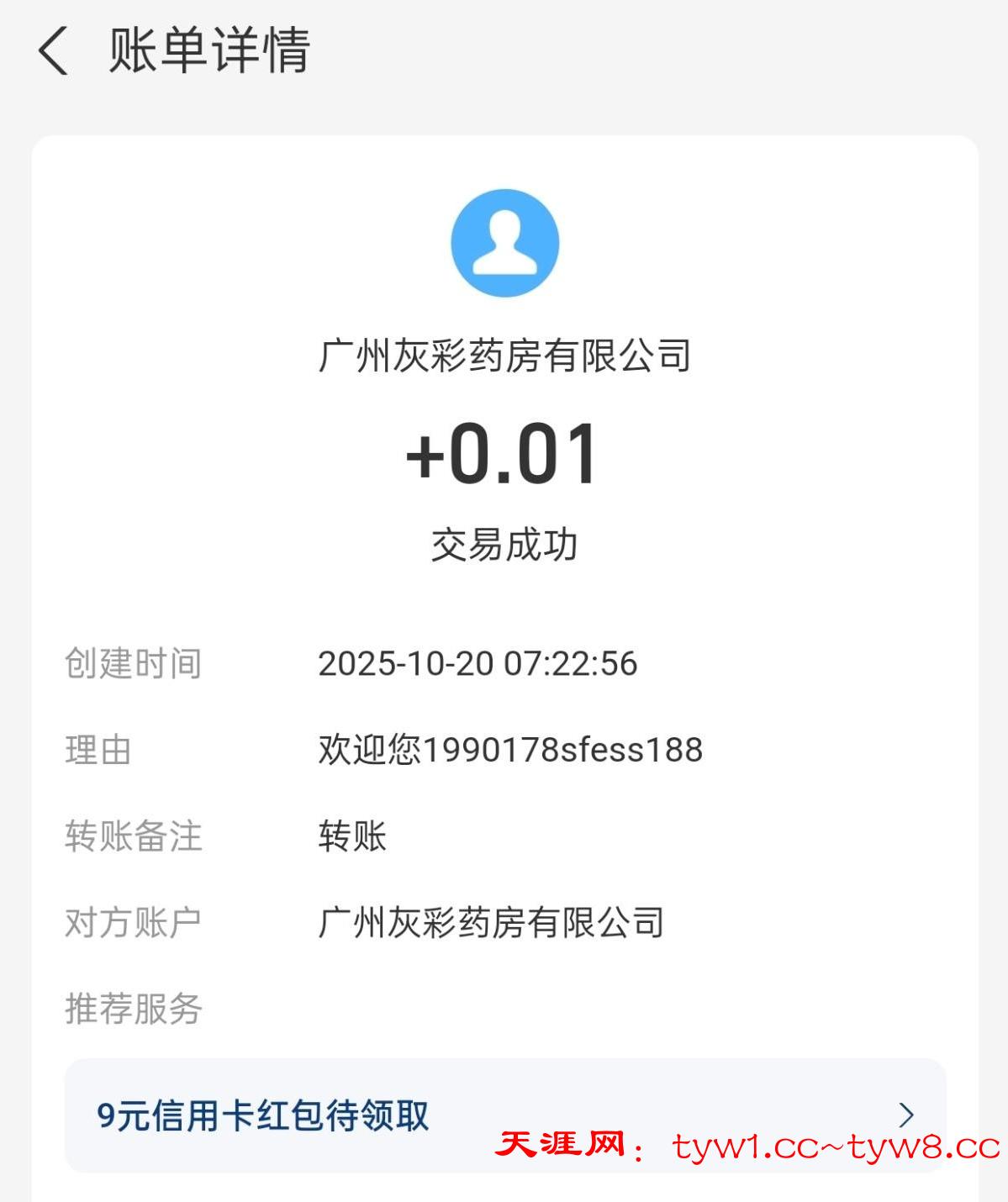Viewport: 1008px width, 1202px height.
Task: Select the person silhouette inside the profile circle
Action: (x=504, y=244)
